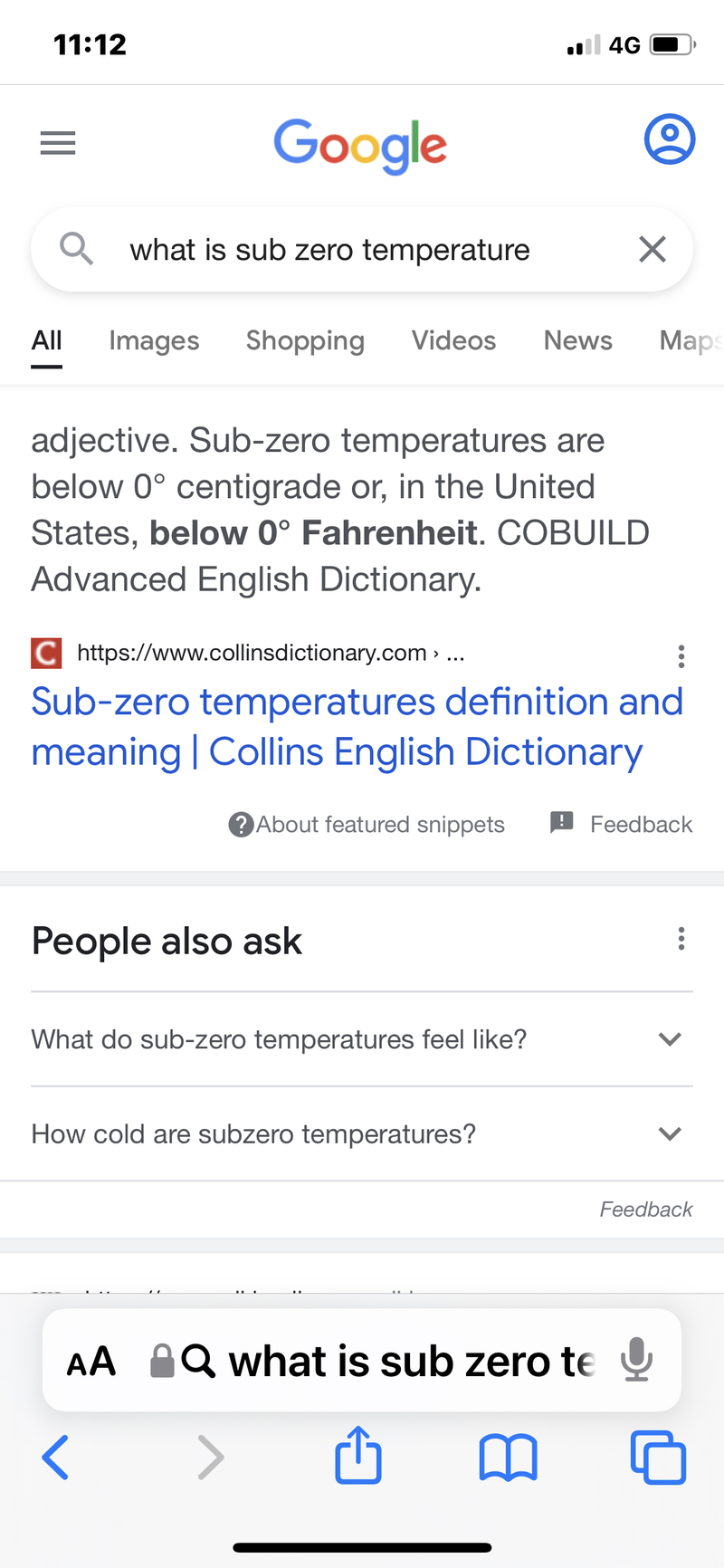Viewport: 724px width, 1568px height.
Task: Open Safari's tab overview
Action: point(658,1458)
